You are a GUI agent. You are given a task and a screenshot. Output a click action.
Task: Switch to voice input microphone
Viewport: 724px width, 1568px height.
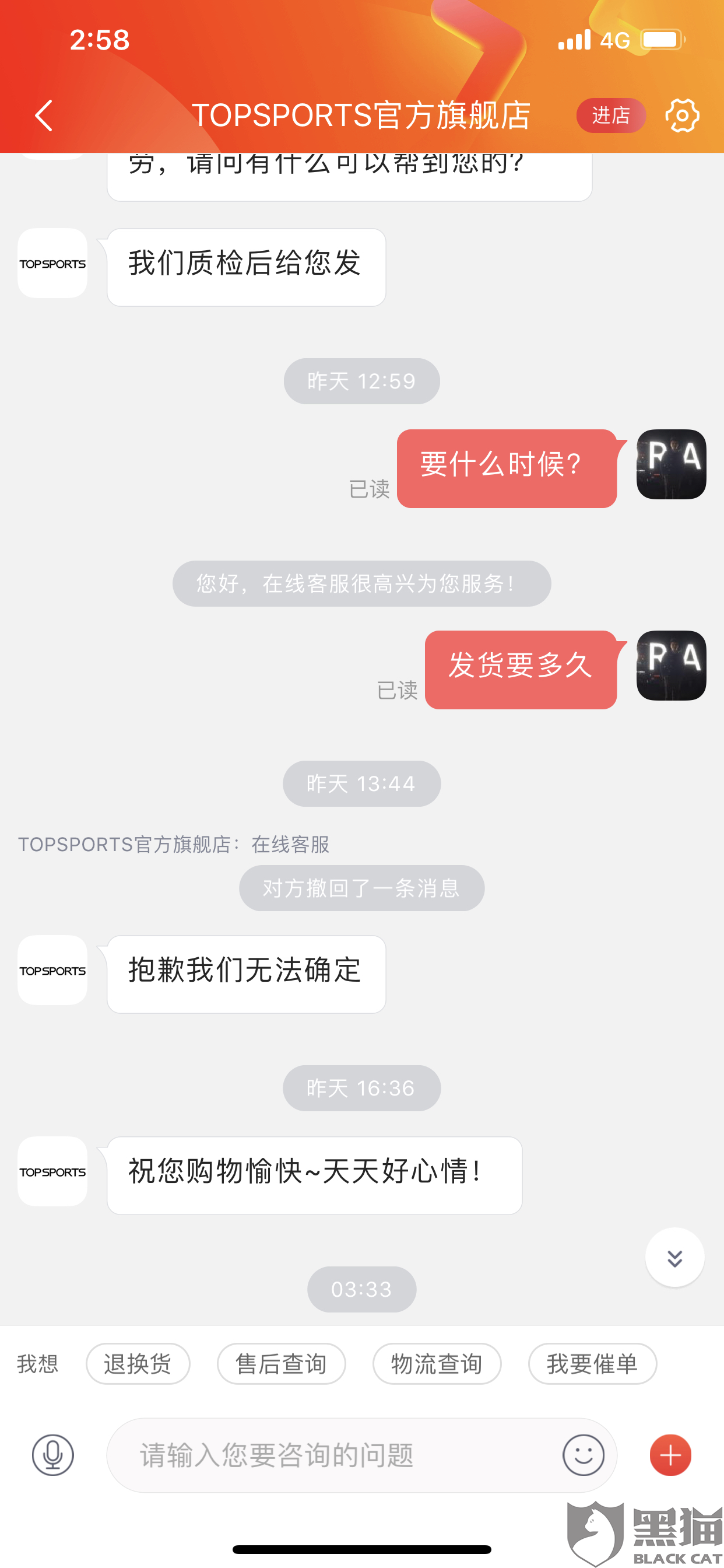coord(53,1455)
